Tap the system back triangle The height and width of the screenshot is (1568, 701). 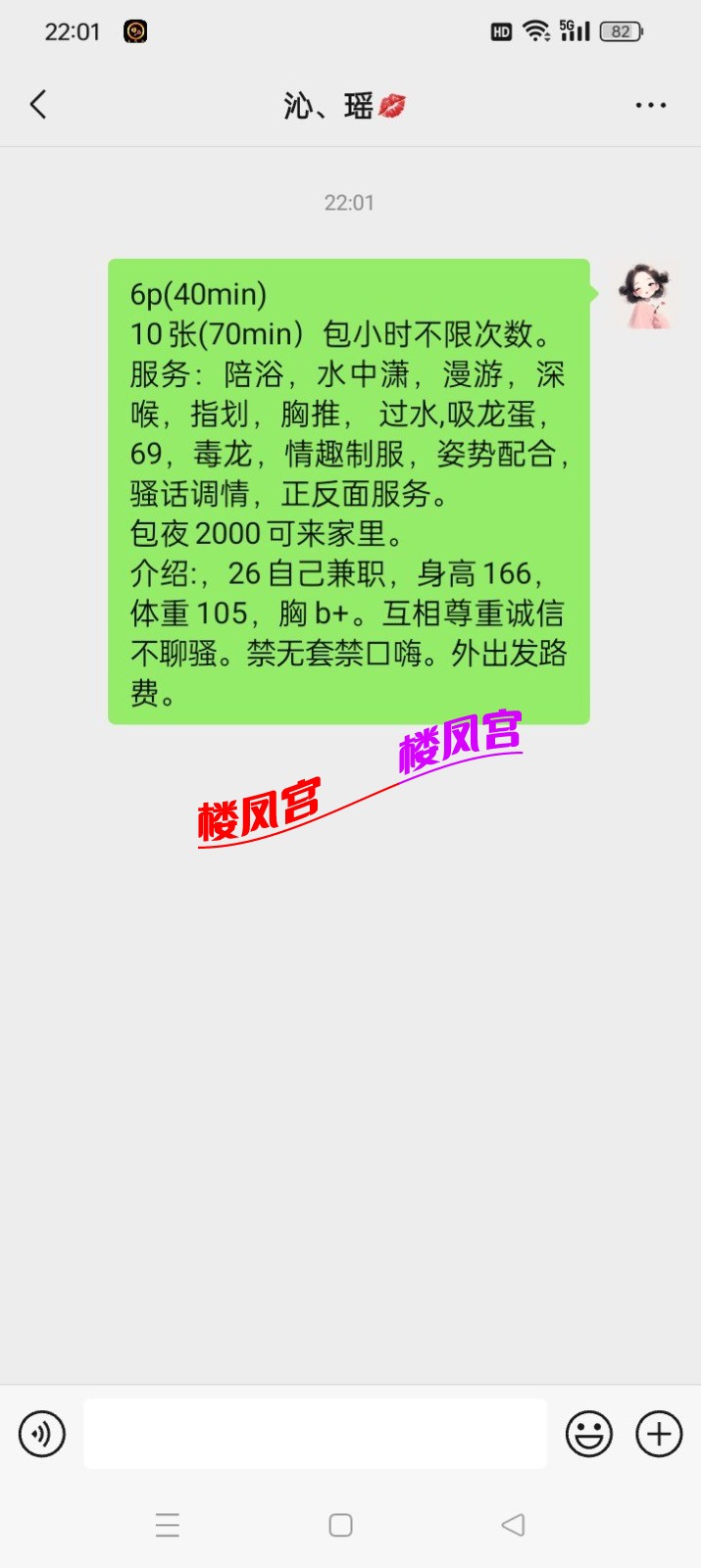tap(513, 1525)
